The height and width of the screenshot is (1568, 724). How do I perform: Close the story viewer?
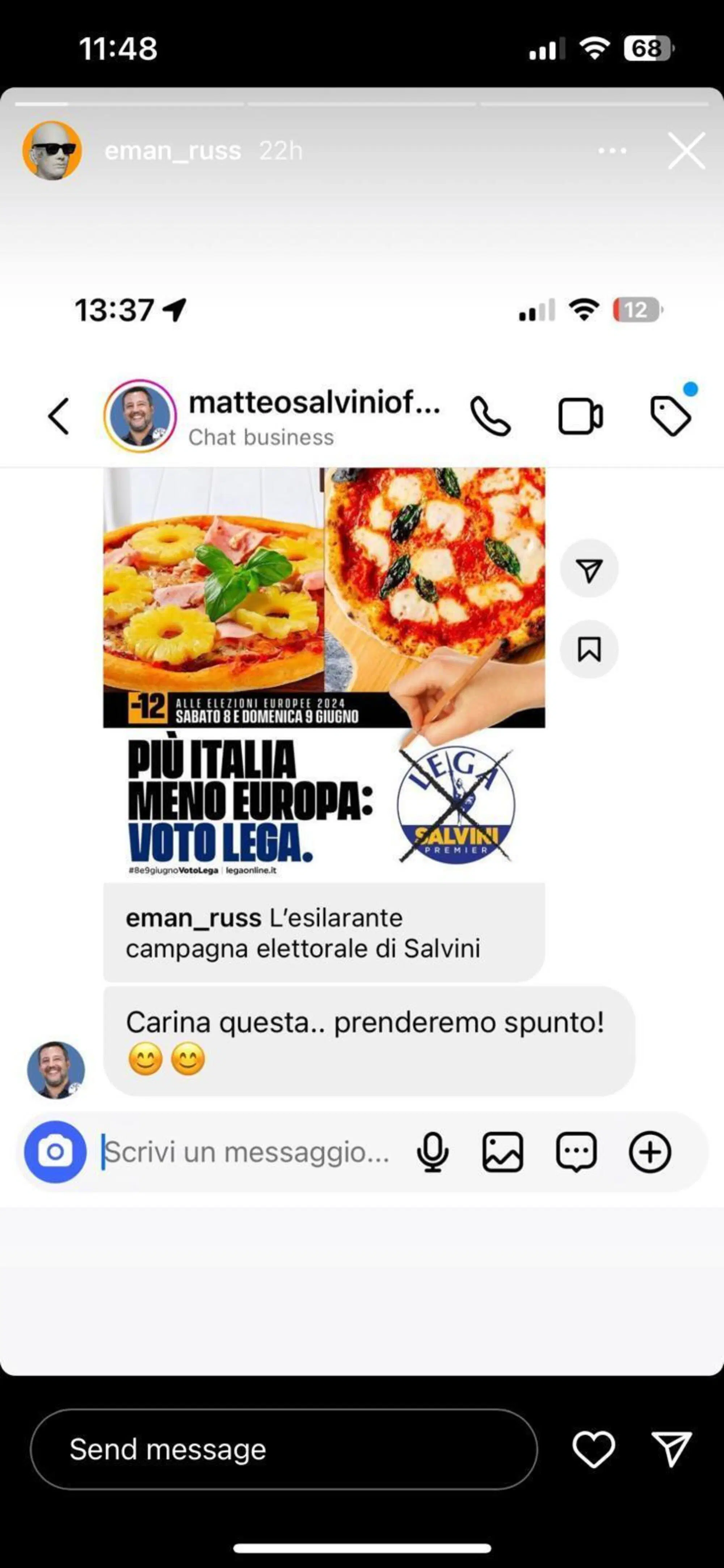click(686, 150)
